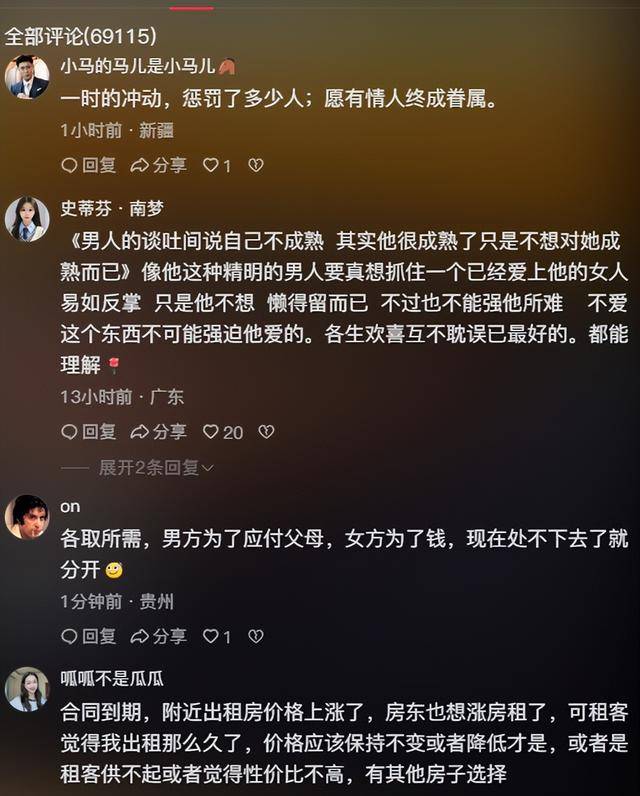640x796 pixels.
Task: Reply to on's comment from 贵州
Action: coord(89,636)
